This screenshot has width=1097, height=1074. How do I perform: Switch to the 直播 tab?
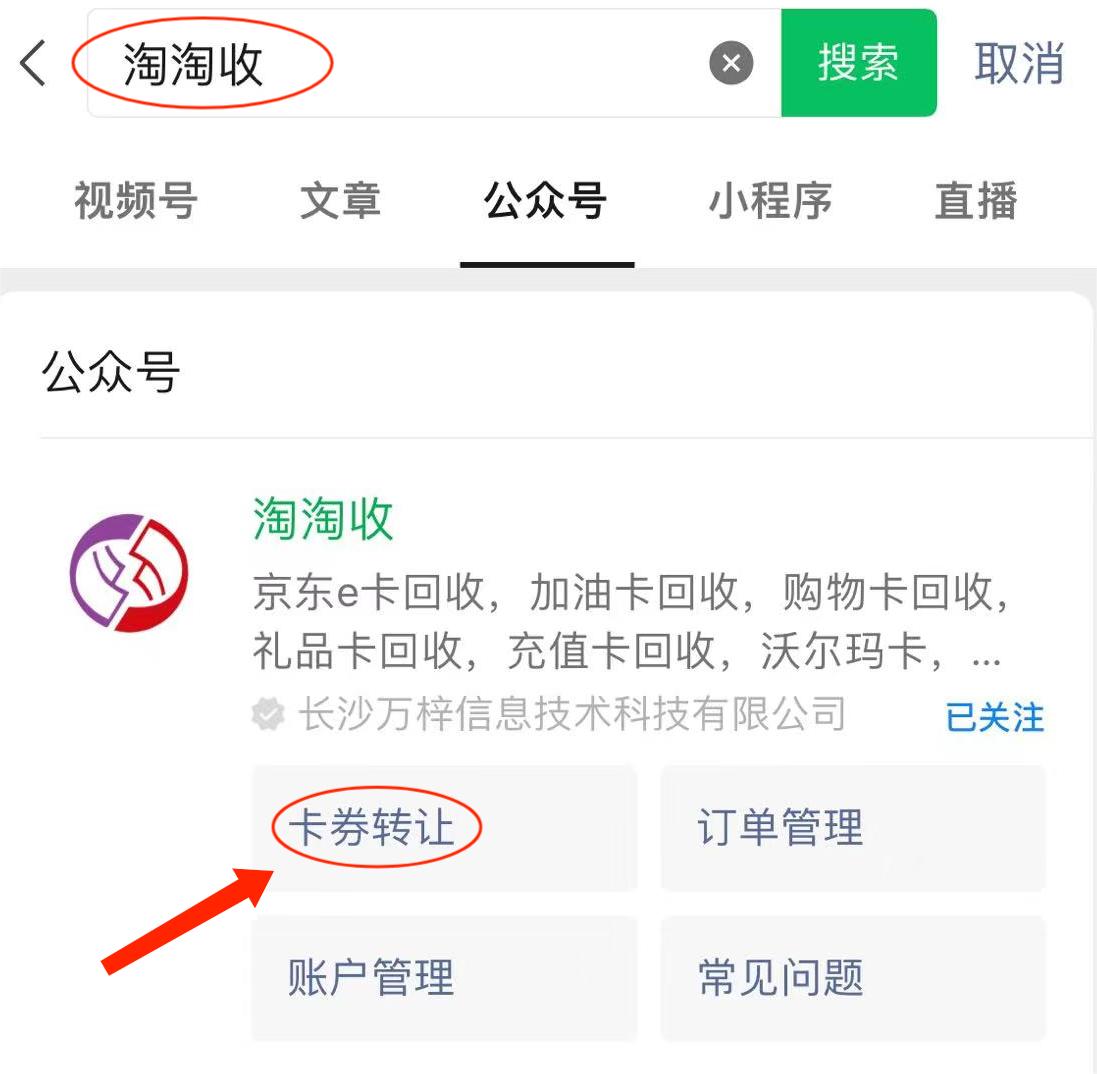[975, 201]
